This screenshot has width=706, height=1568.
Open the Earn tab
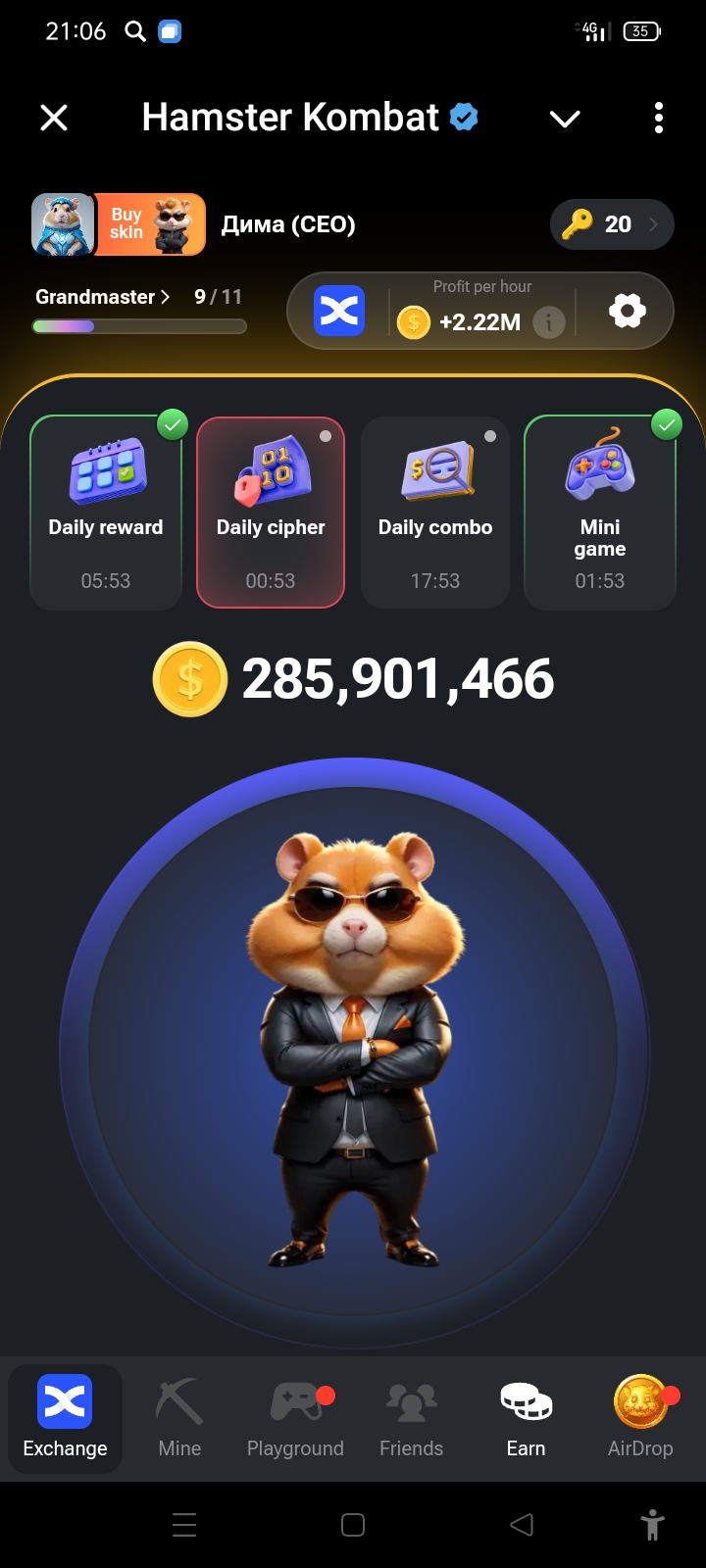click(x=526, y=1418)
